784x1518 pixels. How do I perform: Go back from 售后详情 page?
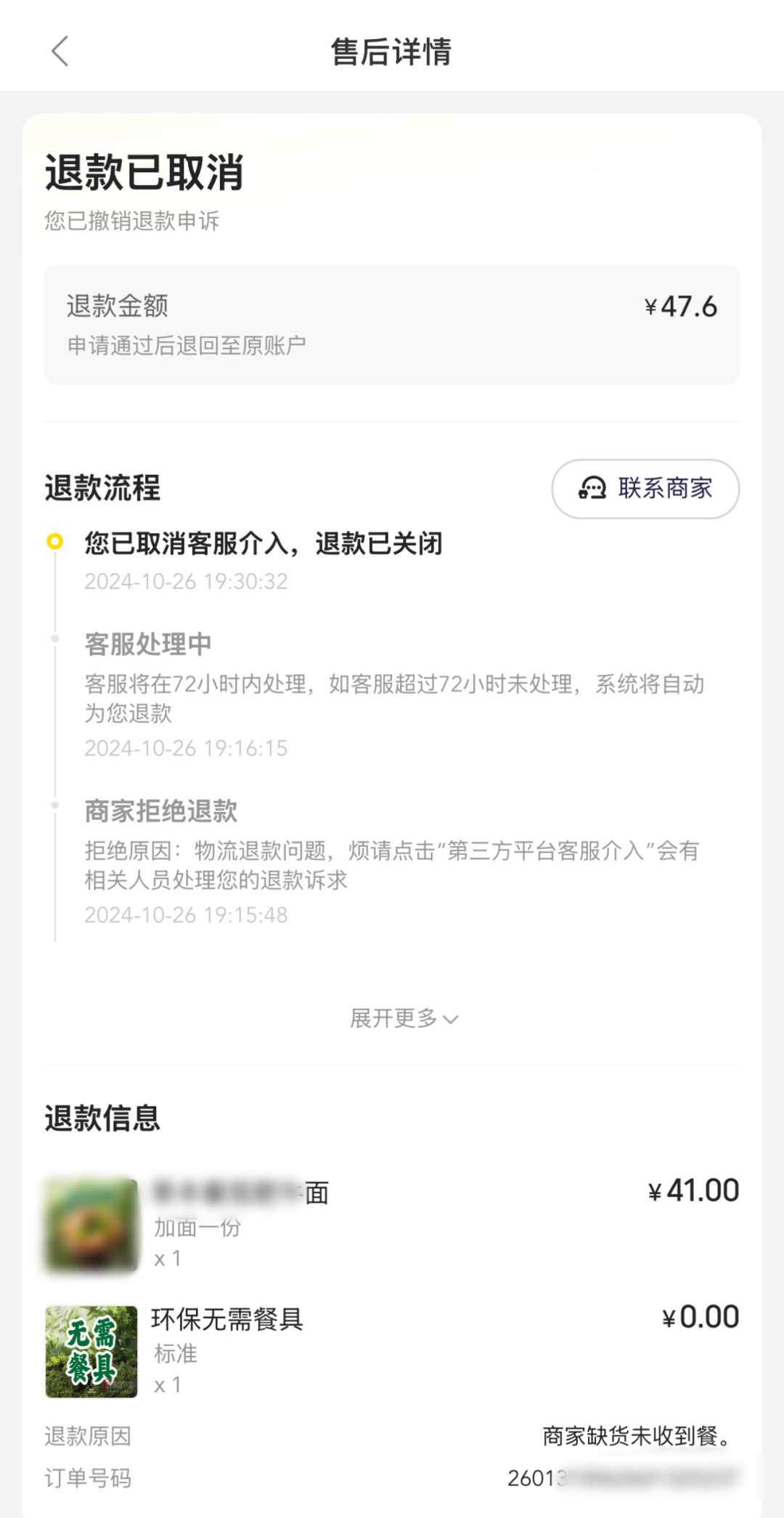click(x=60, y=52)
